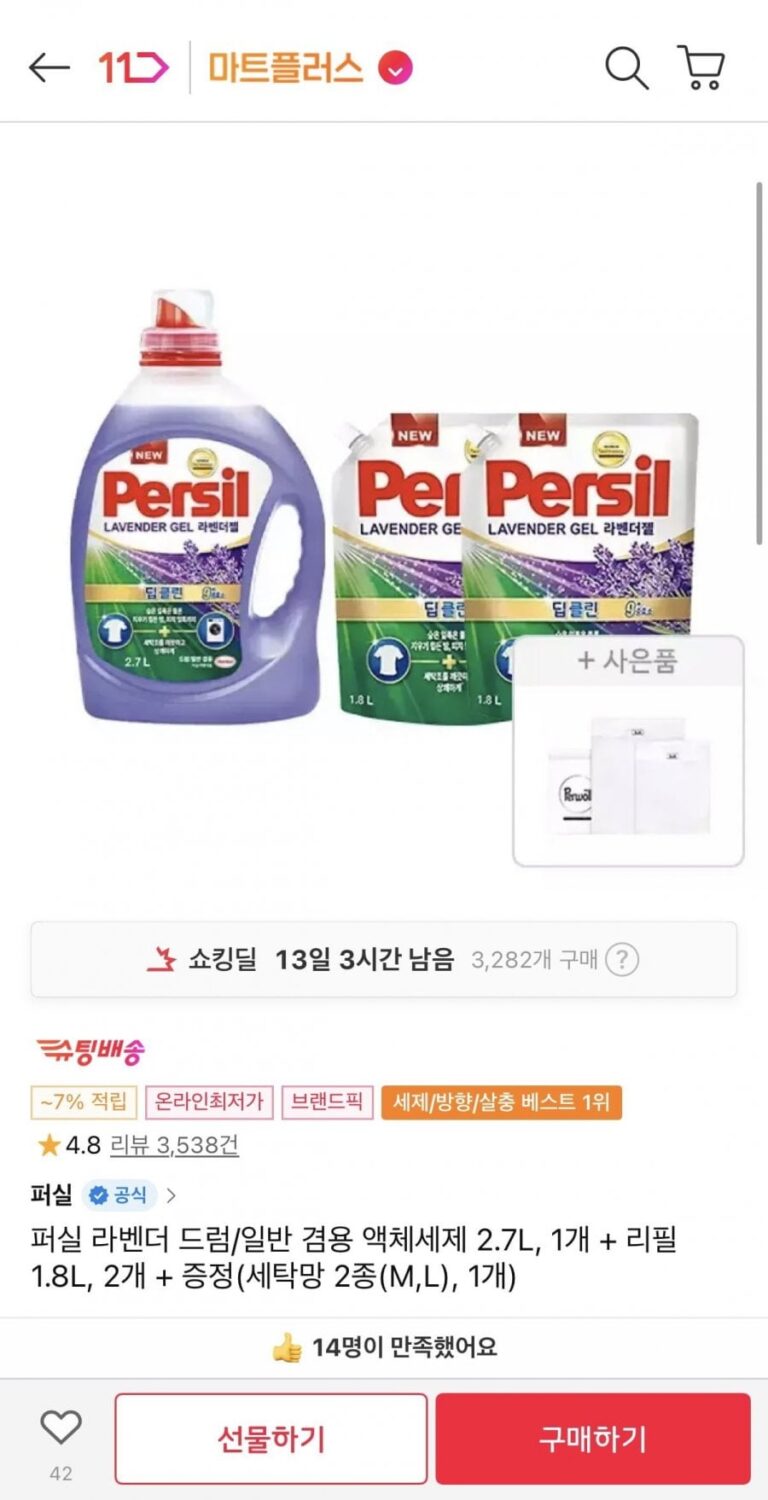Open the shopping cart

tap(701, 68)
